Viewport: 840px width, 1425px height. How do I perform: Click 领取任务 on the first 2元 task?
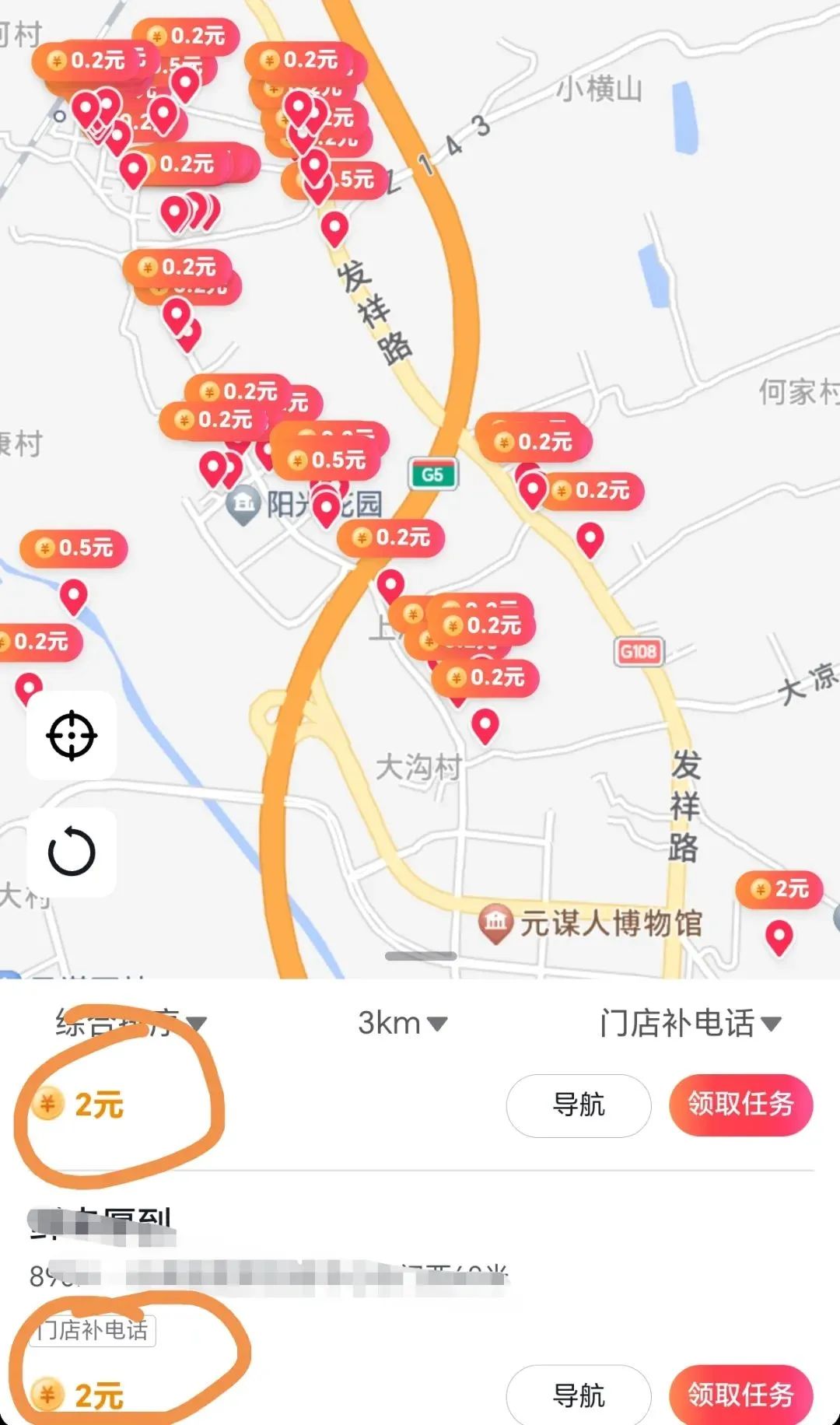coord(740,1105)
